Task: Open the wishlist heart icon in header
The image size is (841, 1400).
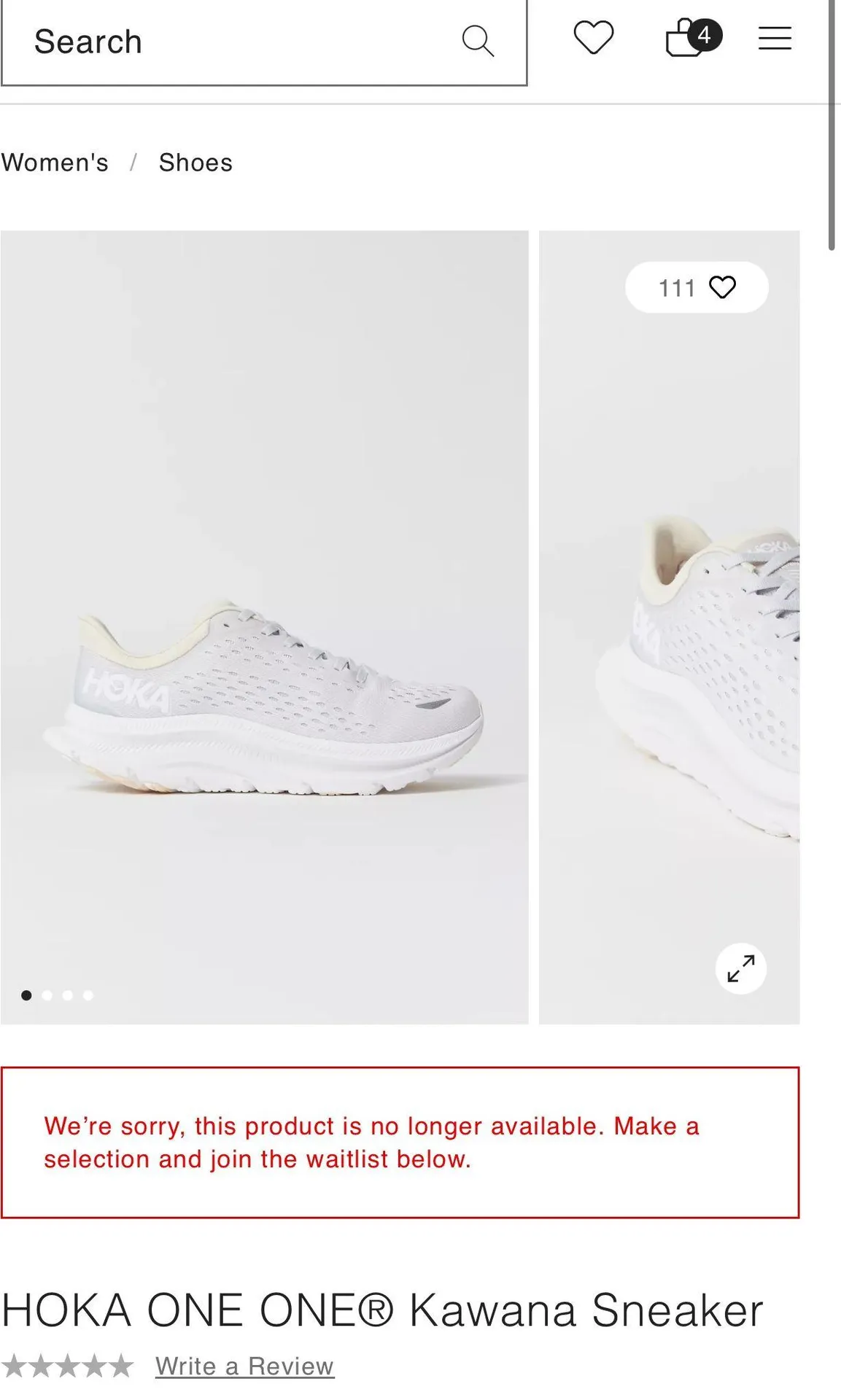Action: (594, 37)
